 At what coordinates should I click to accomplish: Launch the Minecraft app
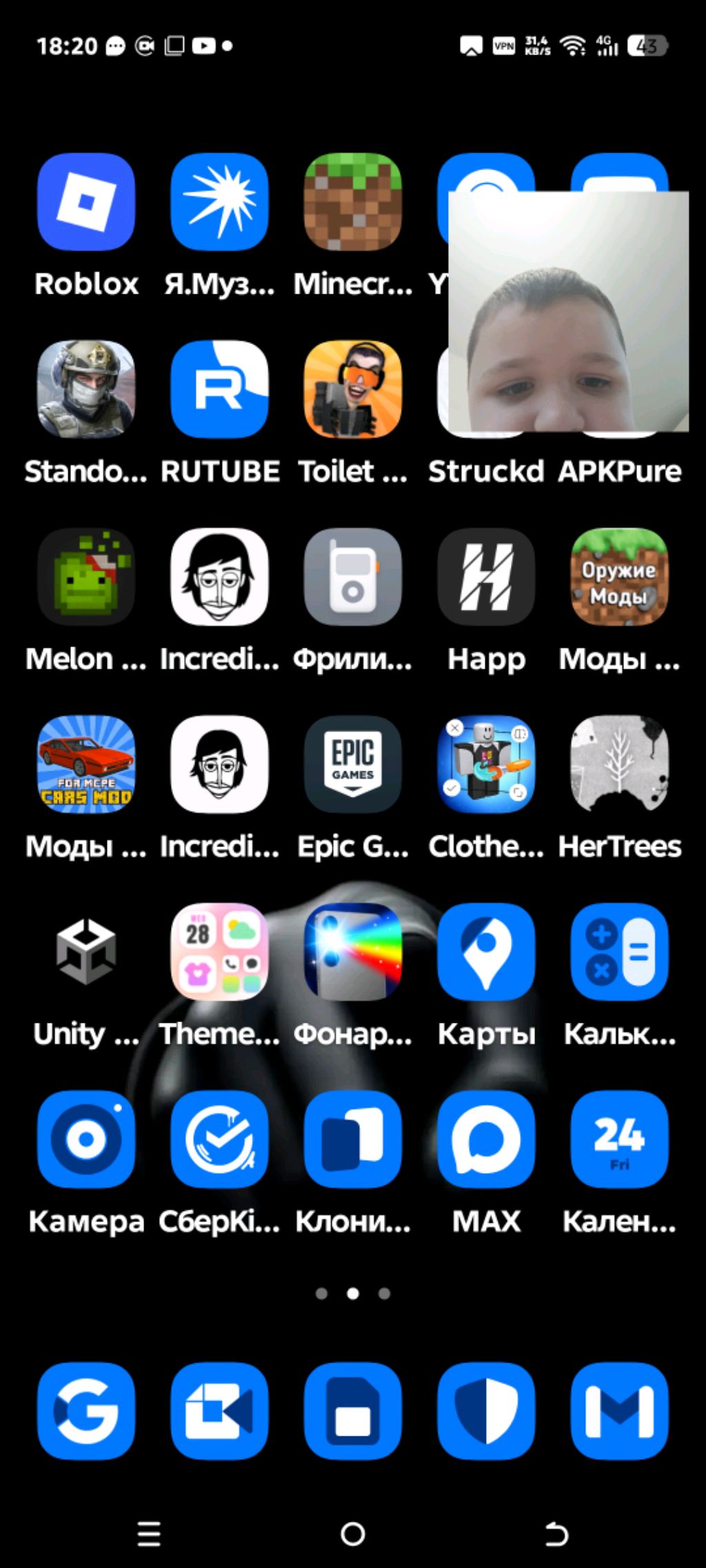(x=353, y=202)
